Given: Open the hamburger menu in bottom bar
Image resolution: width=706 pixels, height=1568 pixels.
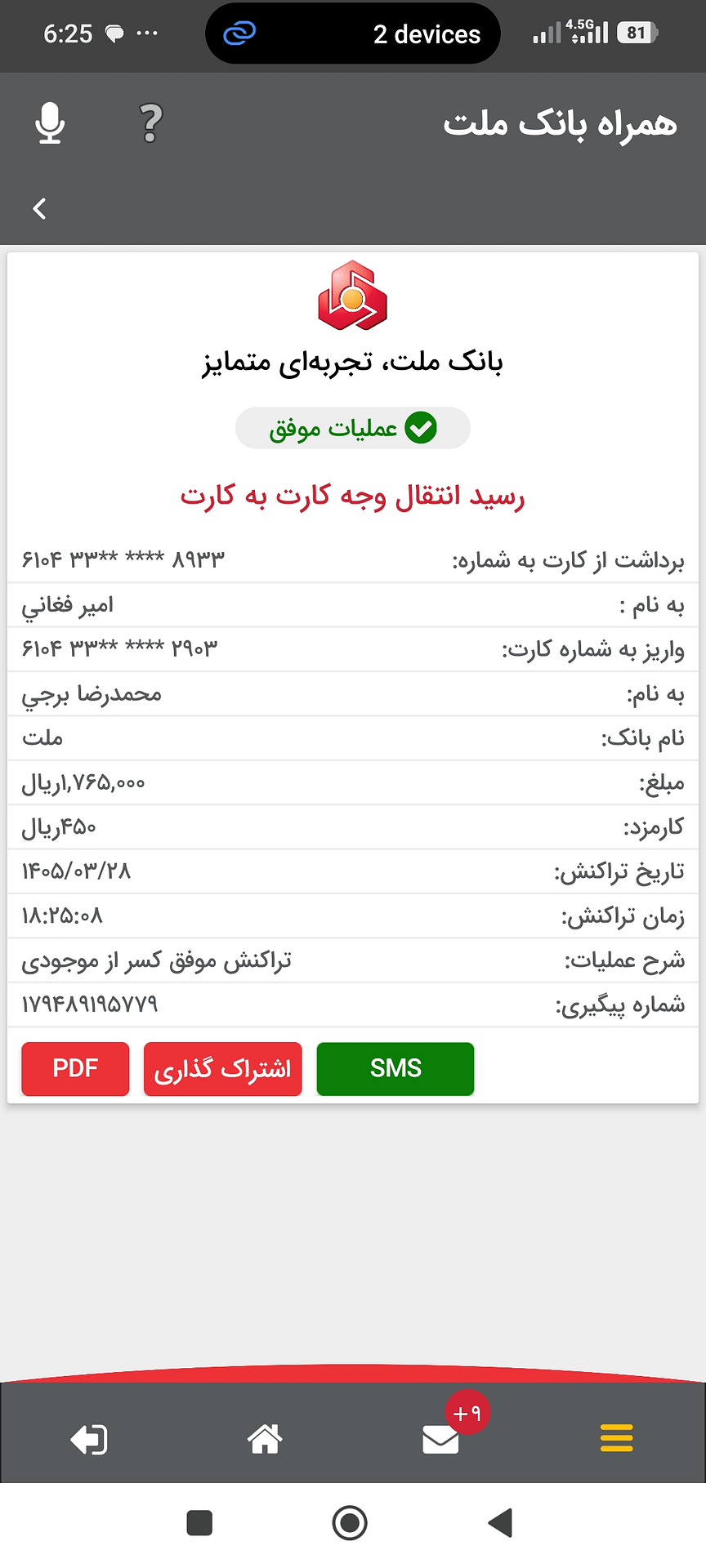Looking at the screenshot, I should pos(617,1438).
